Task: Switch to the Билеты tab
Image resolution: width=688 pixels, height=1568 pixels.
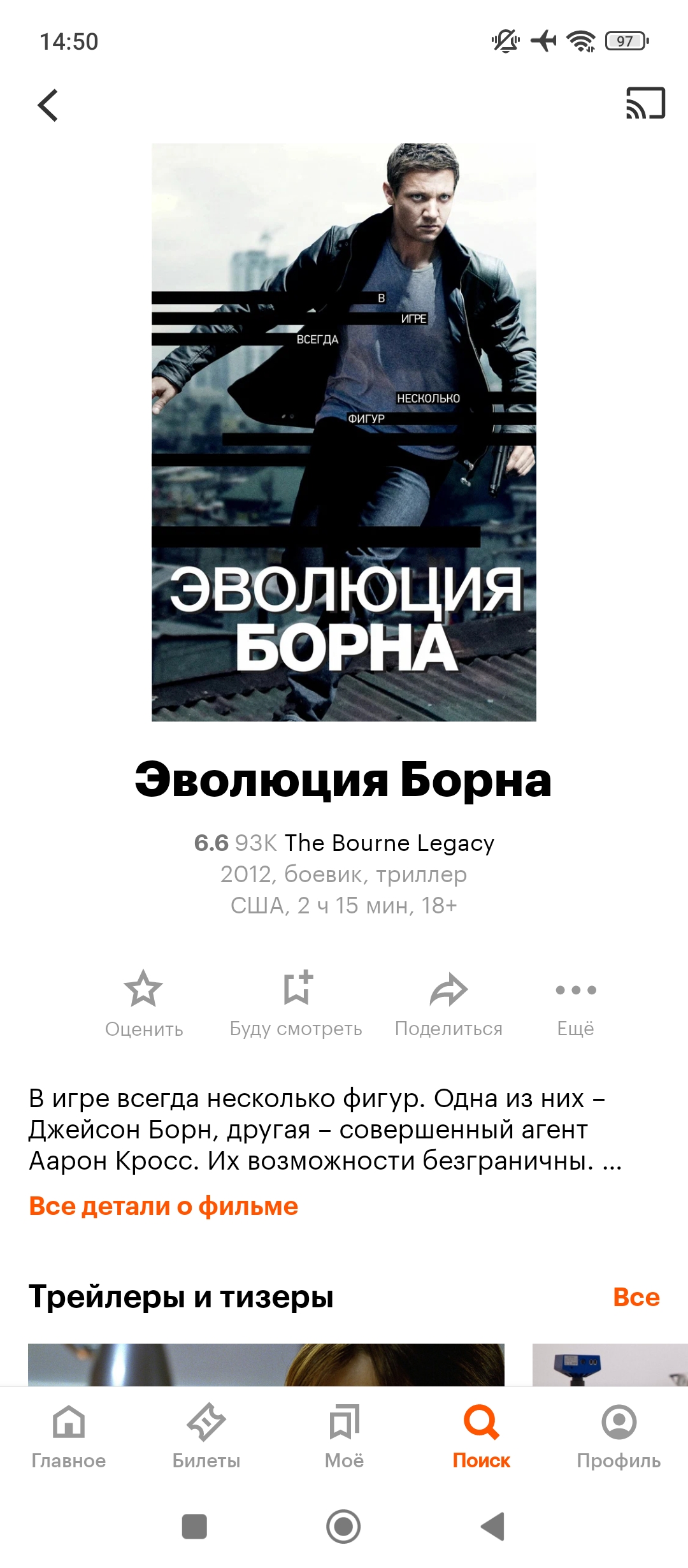Action: (x=206, y=1434)
